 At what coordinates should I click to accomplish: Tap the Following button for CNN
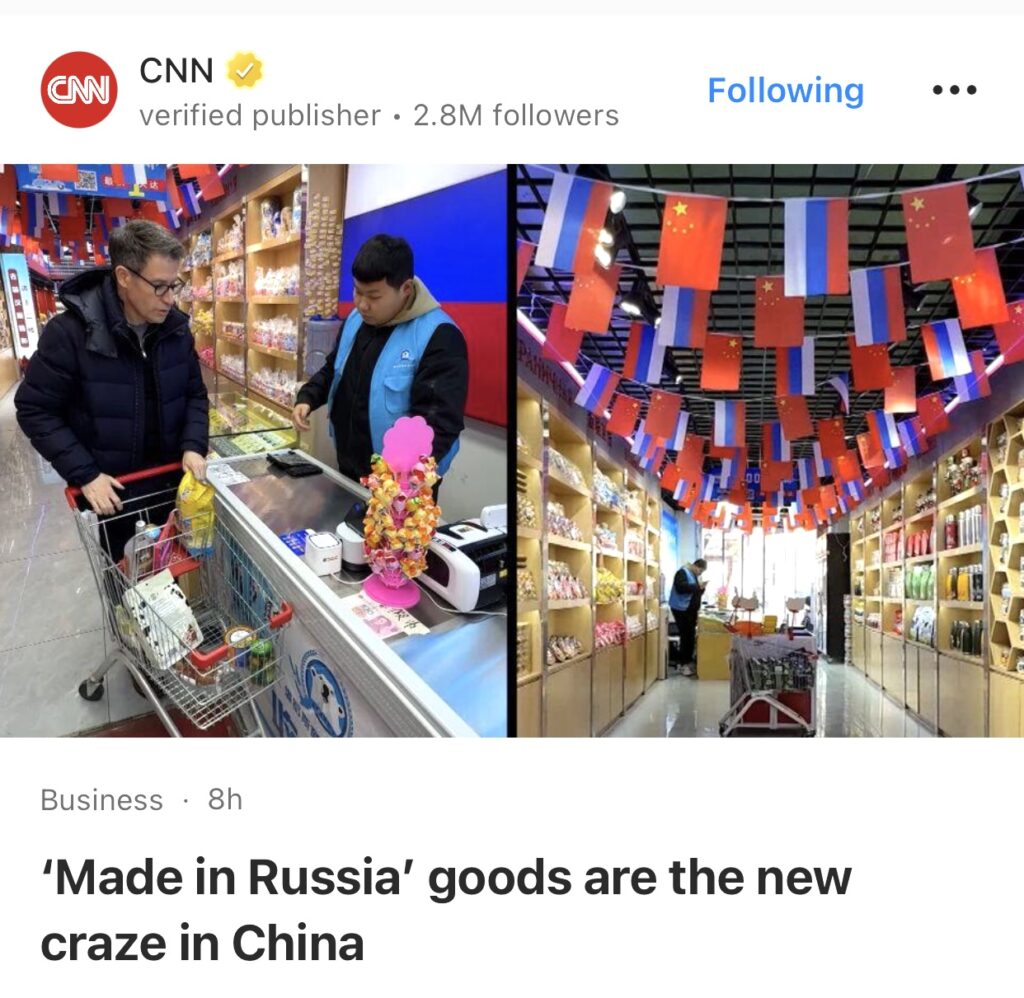[x=785, y=90]
